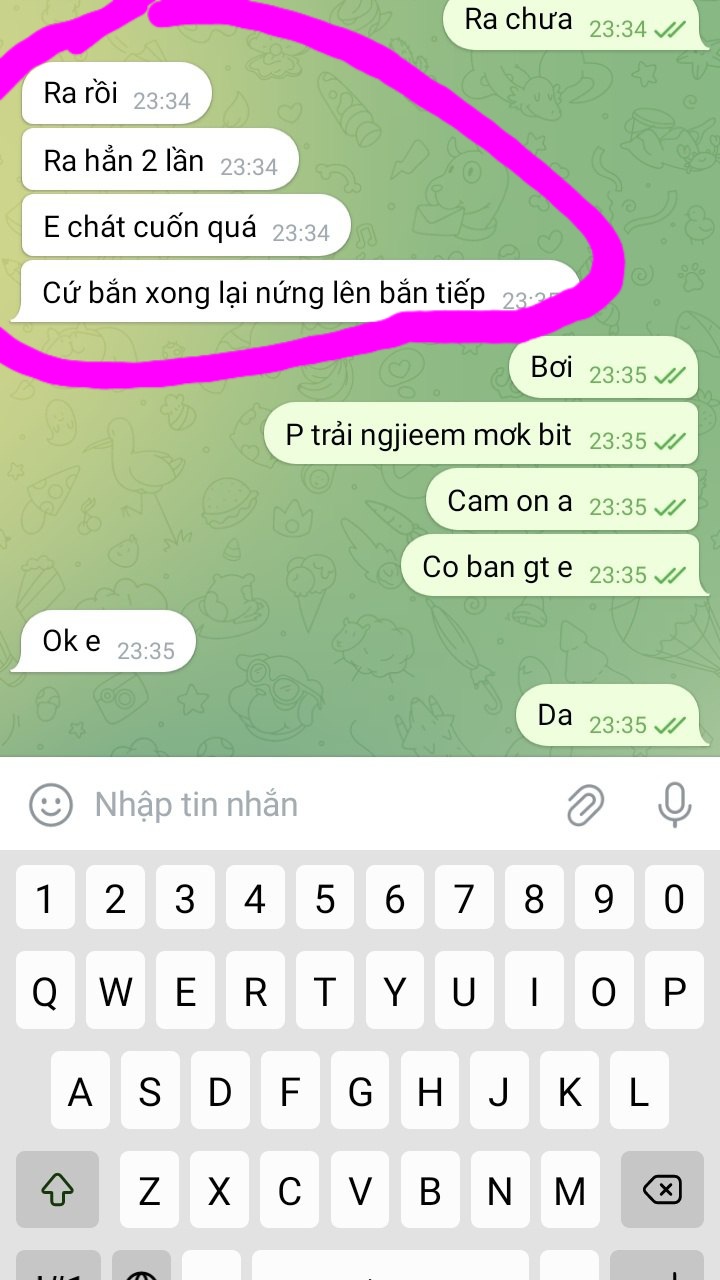Screen dimensions: 720x1280
Task: Tap the attach file paperclip icon
Action: pyautogui.click(x=586, y=804)
